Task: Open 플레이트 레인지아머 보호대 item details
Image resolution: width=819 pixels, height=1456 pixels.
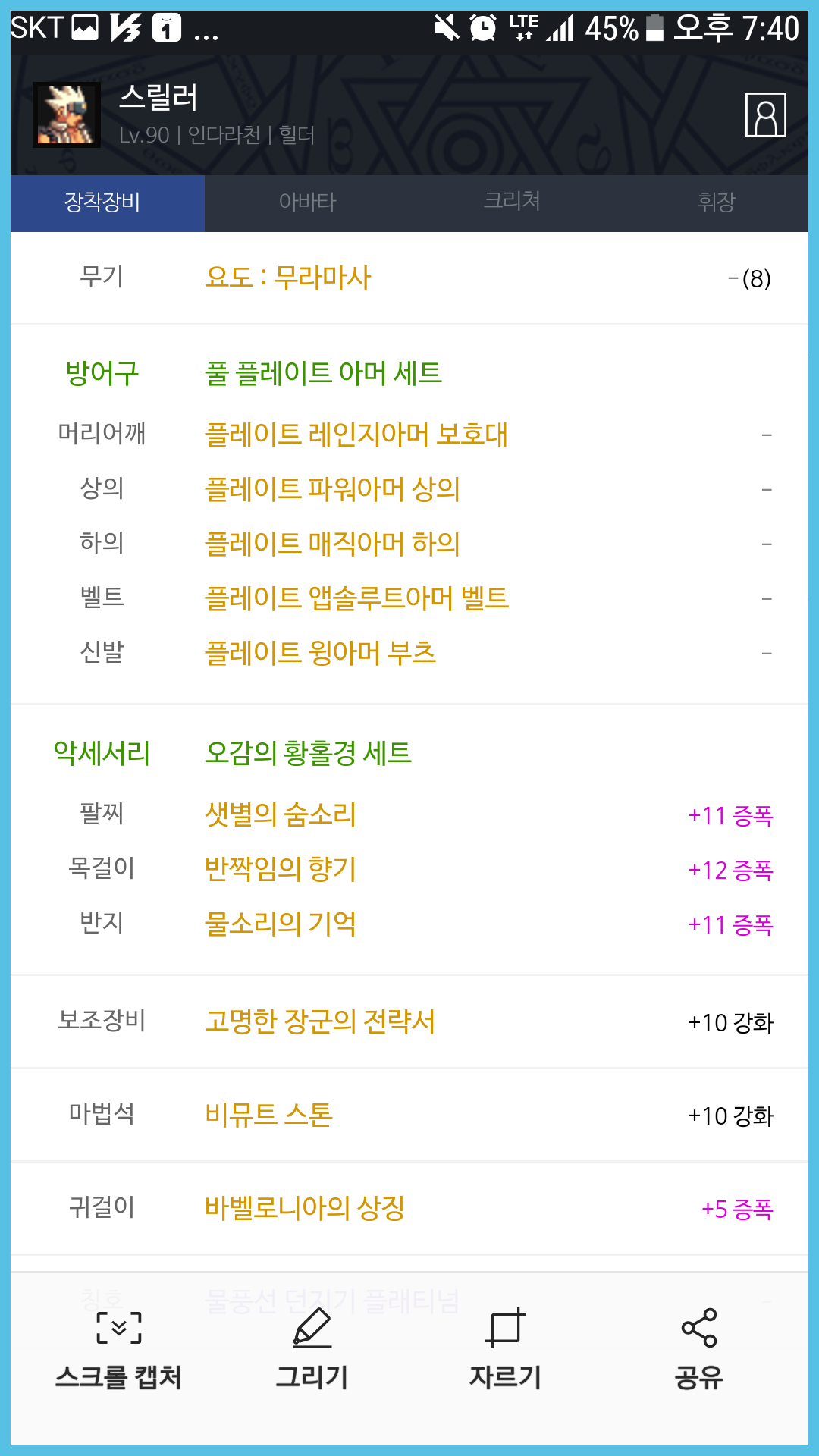Action: [x=356, y=435]
